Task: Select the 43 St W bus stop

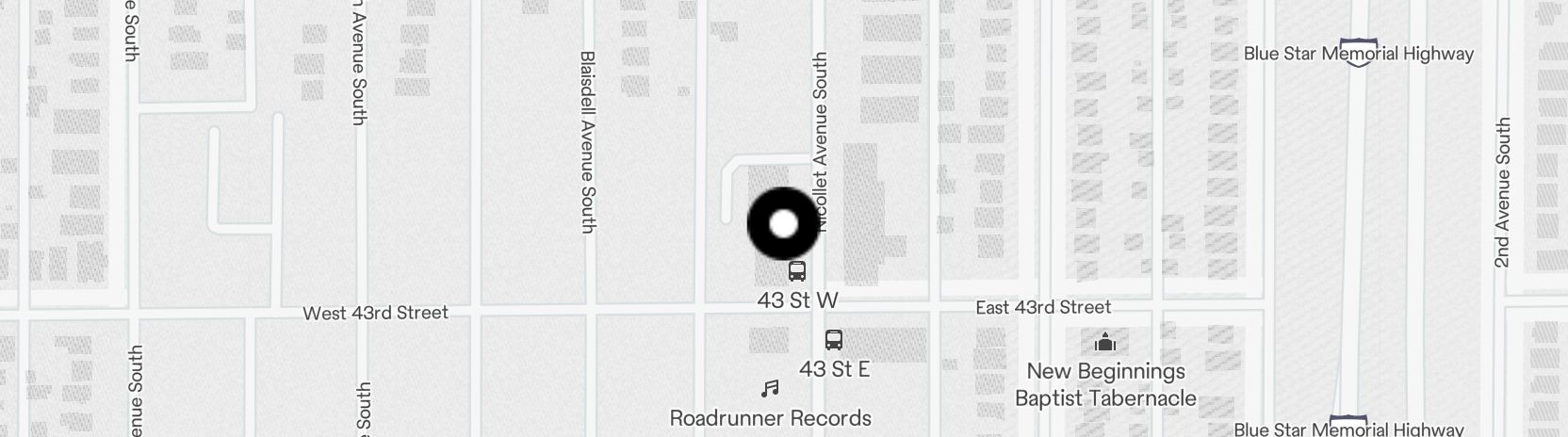Action: click(x=797, y=272)
